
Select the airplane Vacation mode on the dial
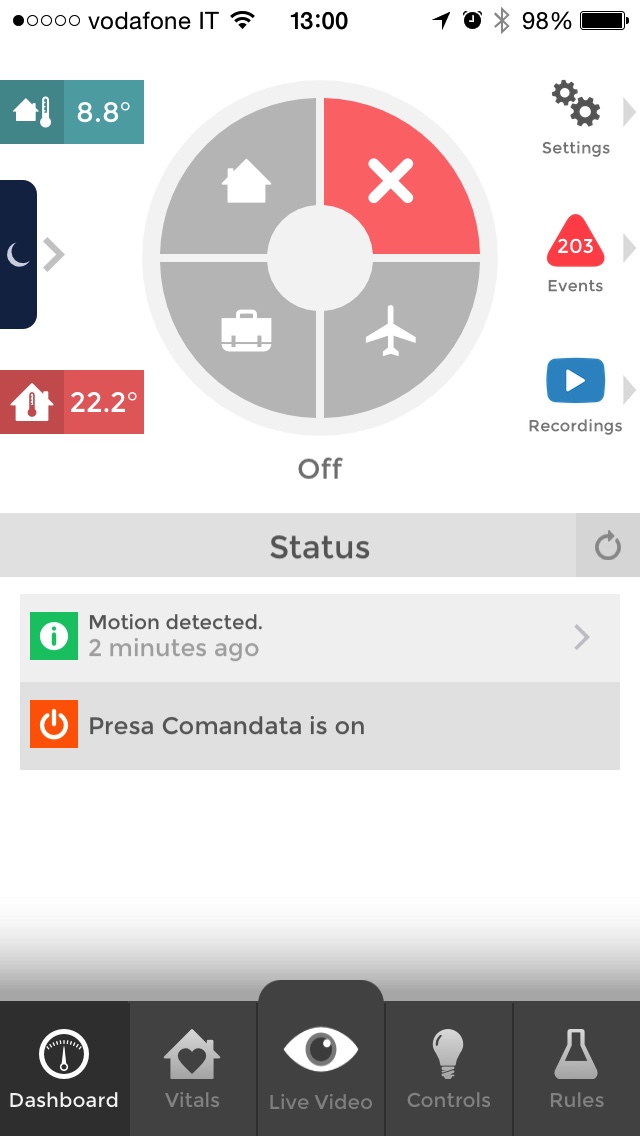[x=392, y=332]
